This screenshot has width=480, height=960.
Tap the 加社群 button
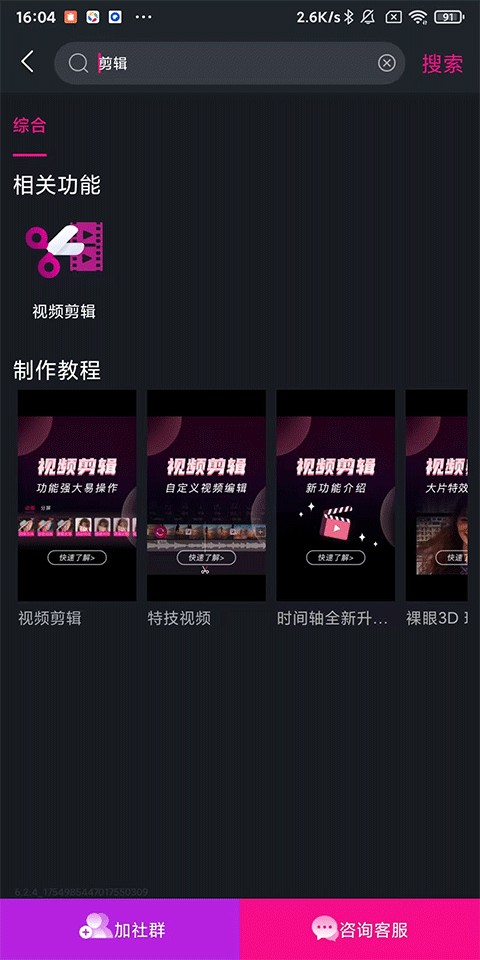click(119, 929)
